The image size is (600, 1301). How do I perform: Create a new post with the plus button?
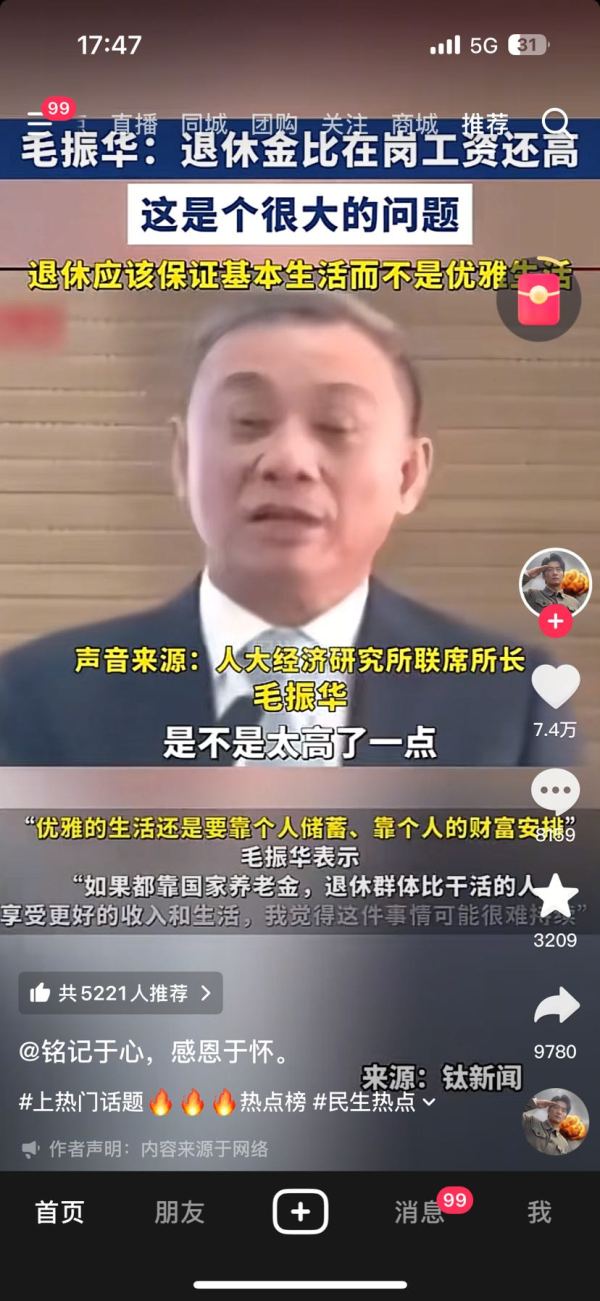[300, 1212]
